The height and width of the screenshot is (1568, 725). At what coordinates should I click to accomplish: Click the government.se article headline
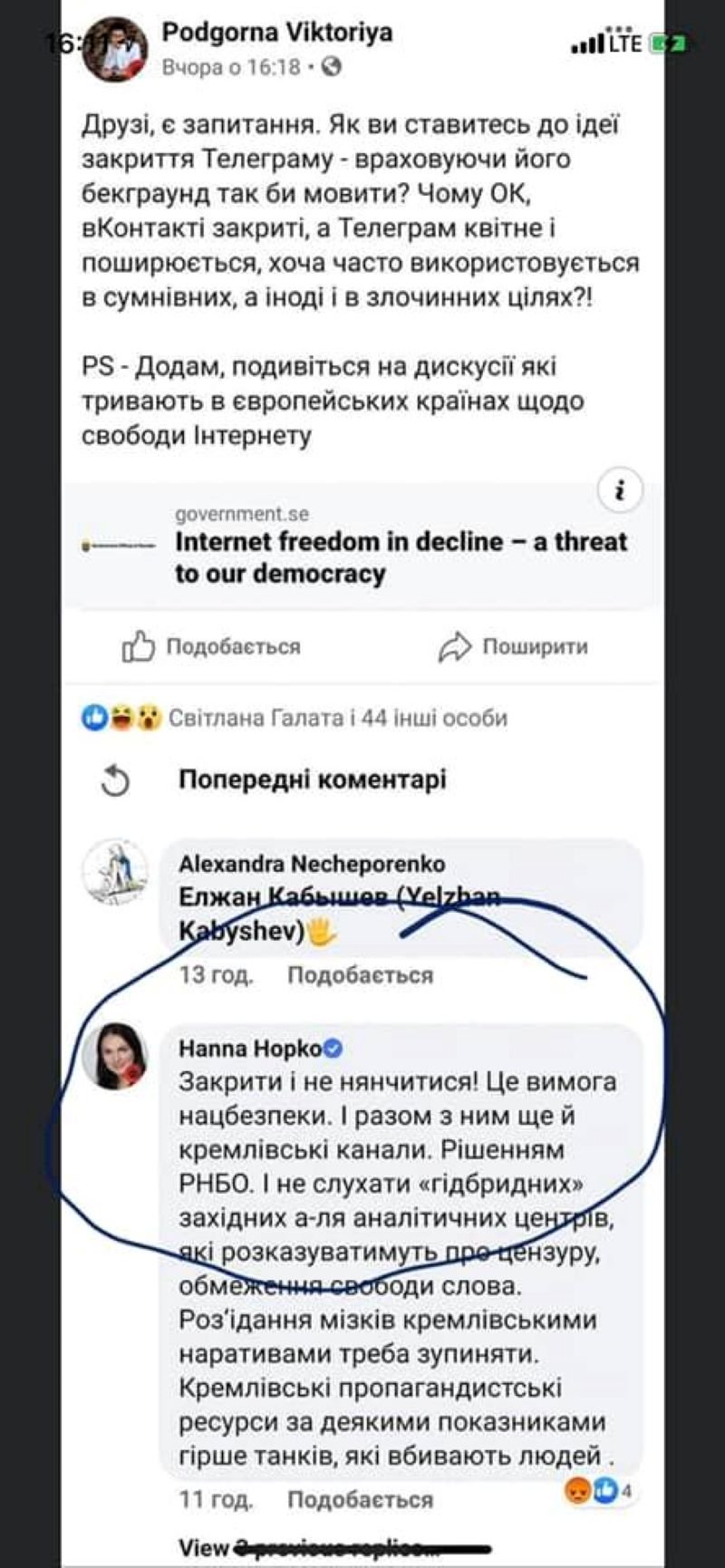[x=401, y=556]
